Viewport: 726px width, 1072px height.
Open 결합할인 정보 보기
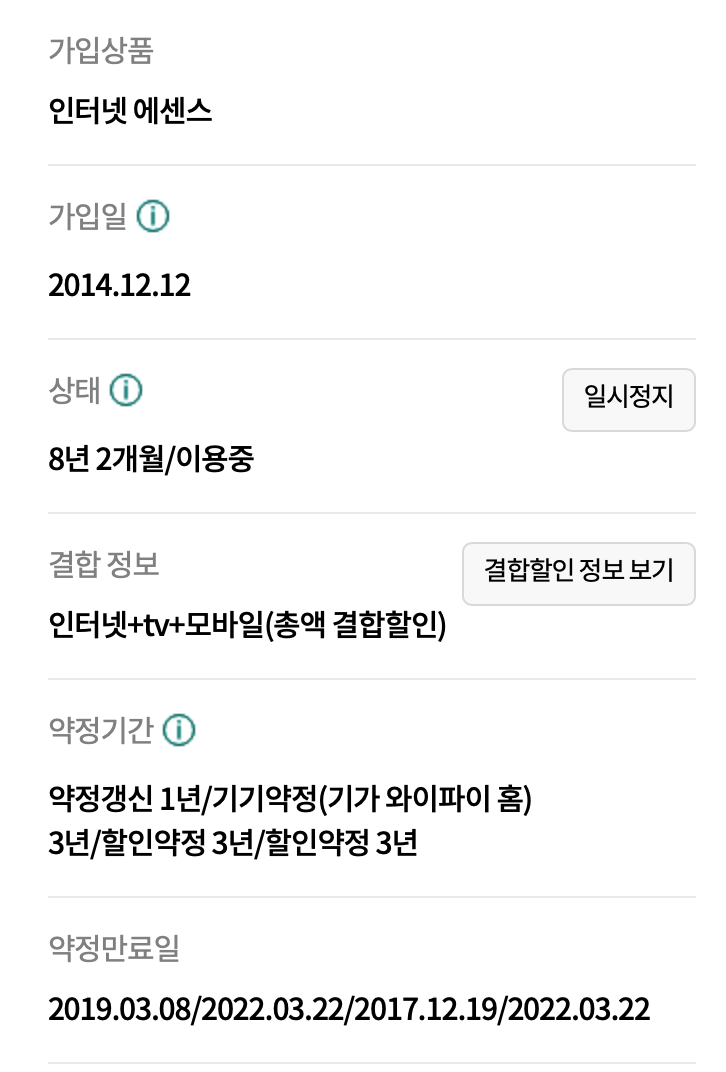point(578,573)
